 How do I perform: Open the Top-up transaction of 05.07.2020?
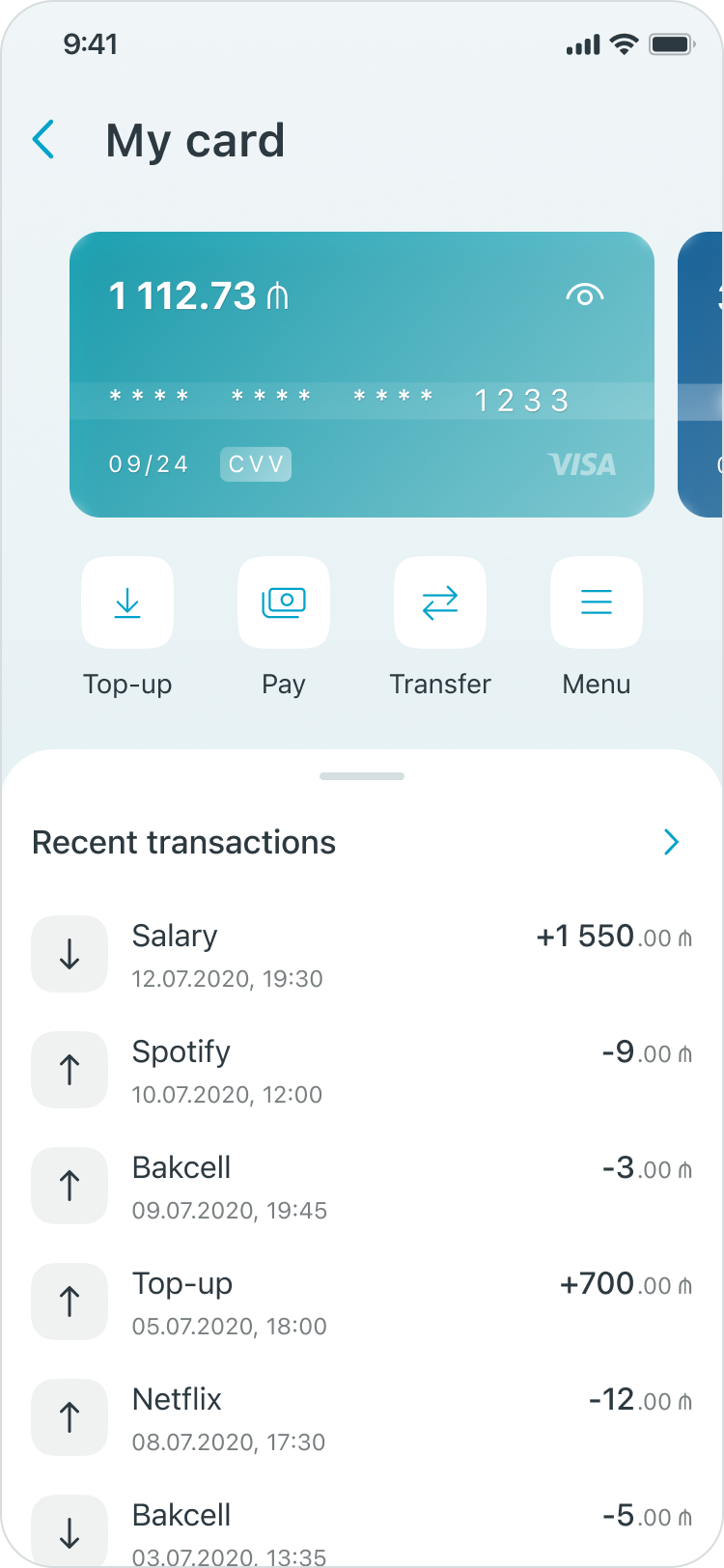[362, 1302]
